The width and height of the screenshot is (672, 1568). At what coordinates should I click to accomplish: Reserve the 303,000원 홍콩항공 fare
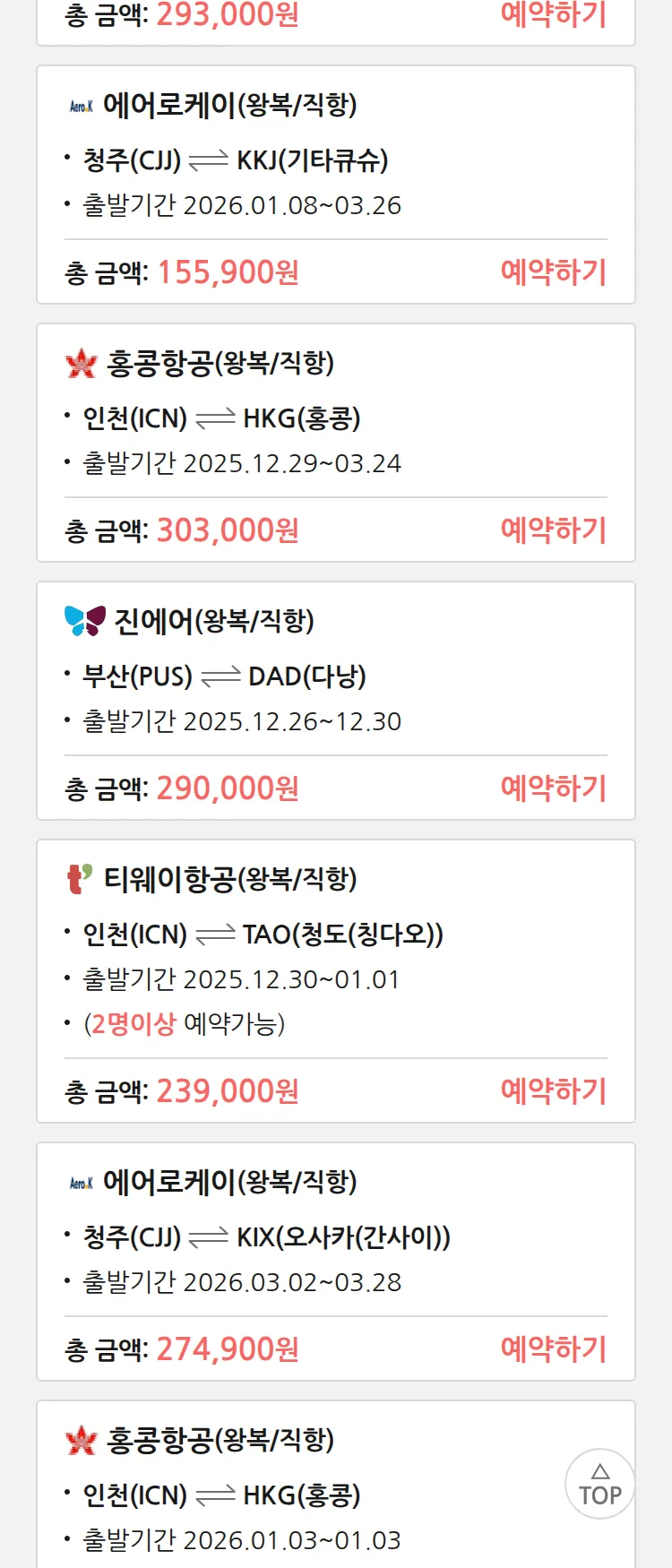click(x=553, y=530)
